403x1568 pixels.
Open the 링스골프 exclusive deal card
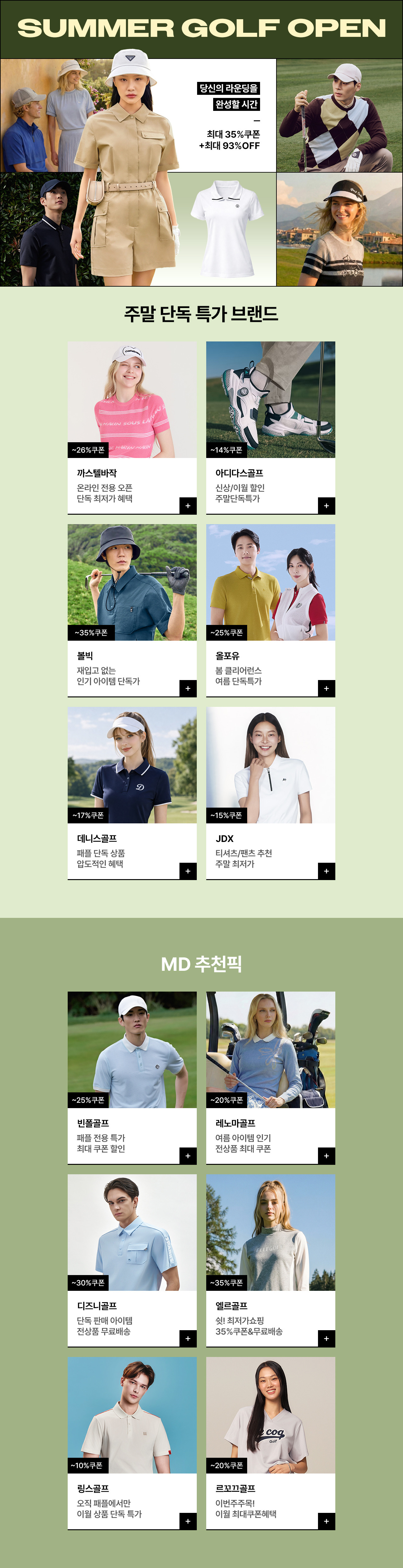(132, 1443)
